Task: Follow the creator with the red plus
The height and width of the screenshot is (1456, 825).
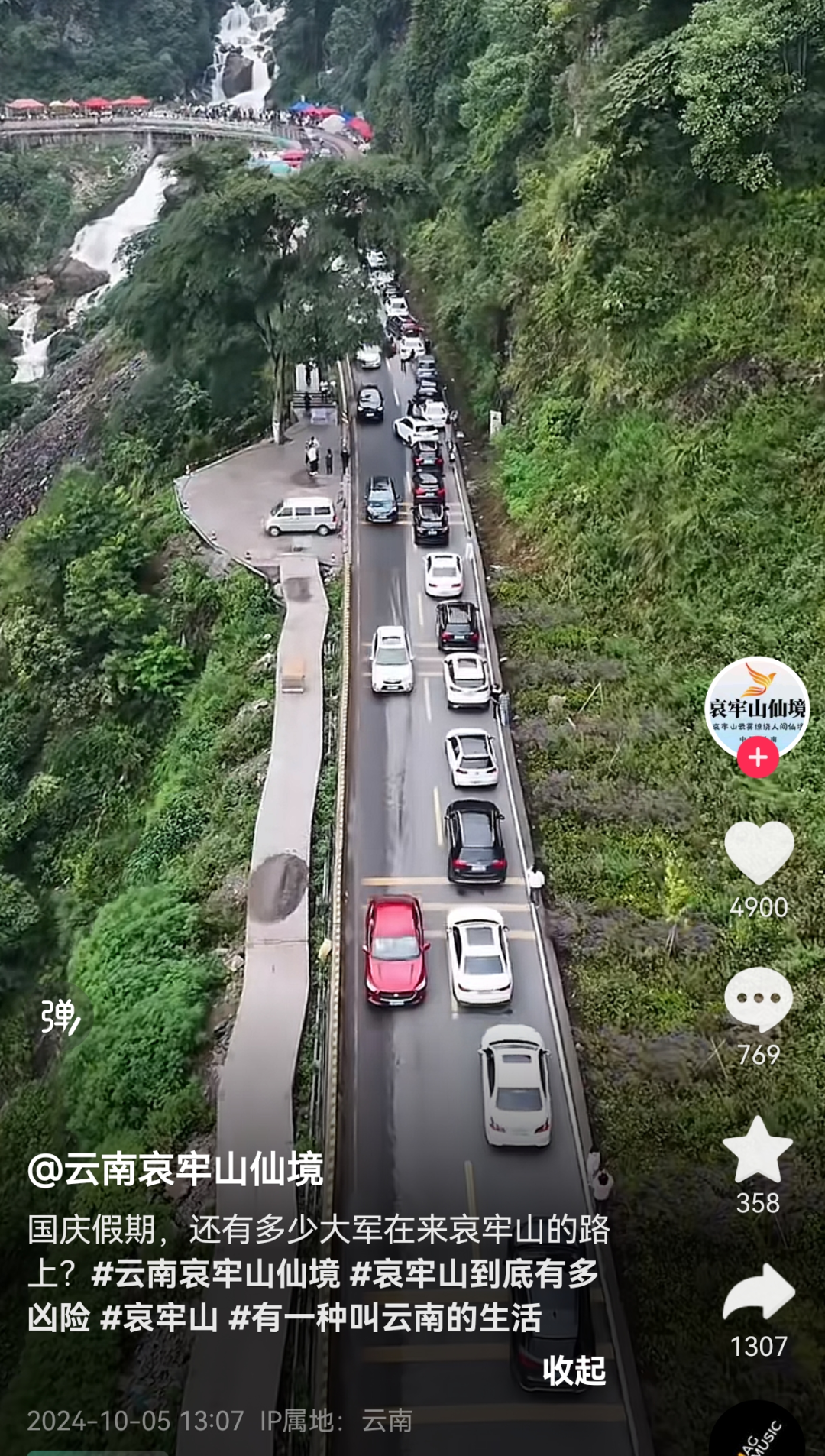Action: coord(758,757)
